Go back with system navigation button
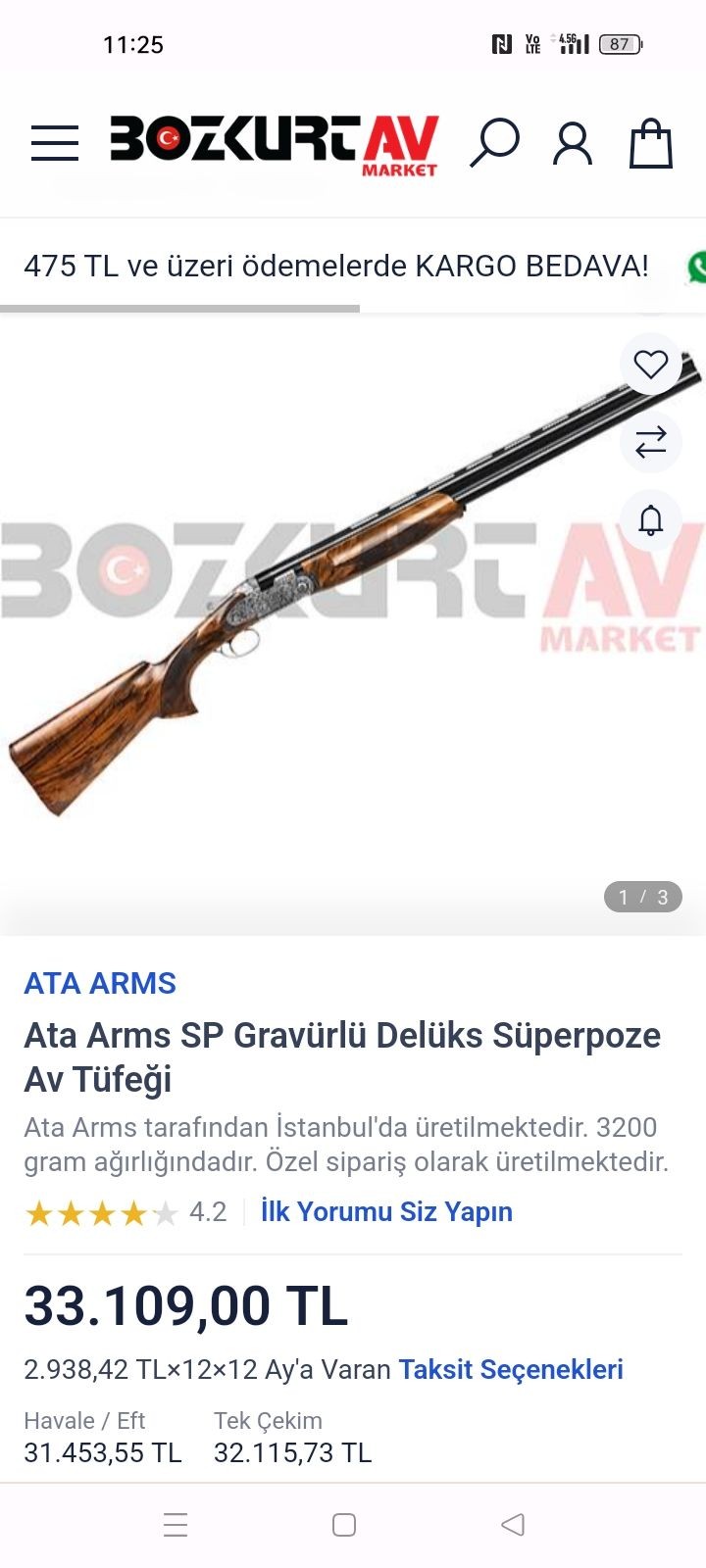Screen dimensions: 706x1568 tap(512, 1525)
